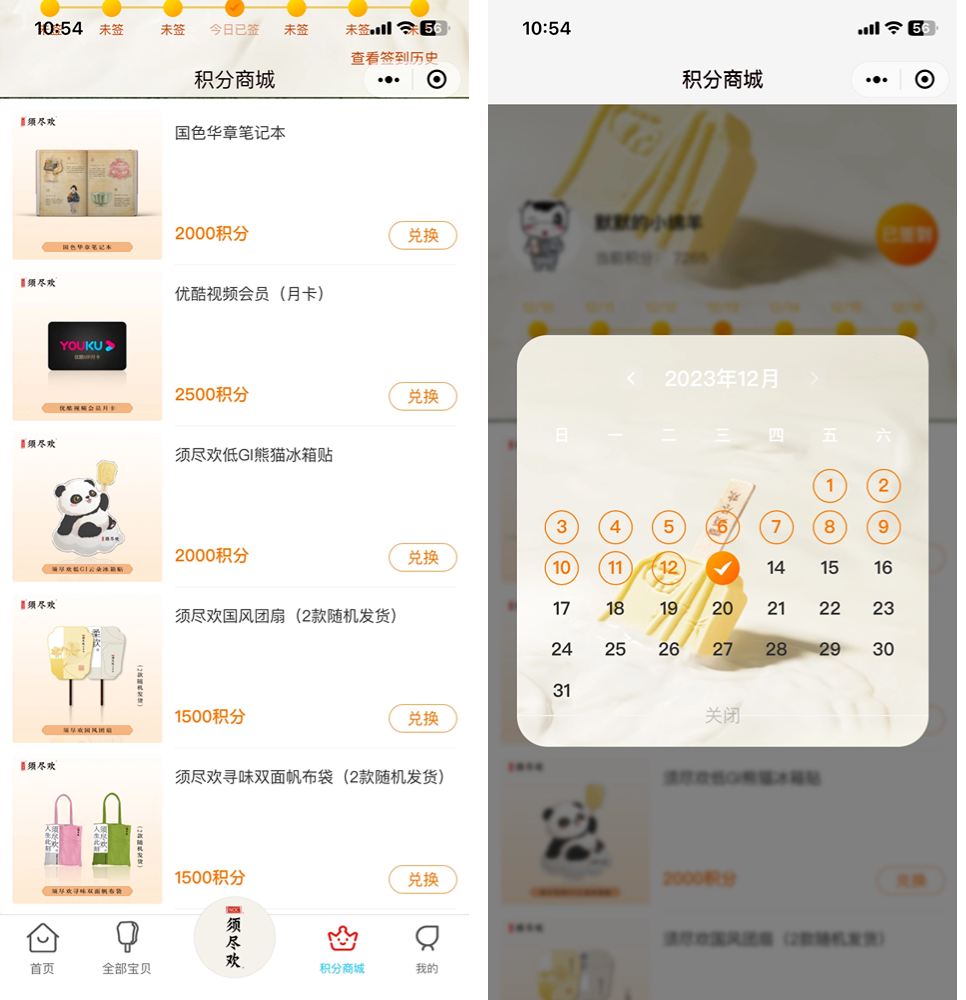This screenshot has height=1000, width=966.
Task: Go to previous month in calendar
Action: coord(631,379)
